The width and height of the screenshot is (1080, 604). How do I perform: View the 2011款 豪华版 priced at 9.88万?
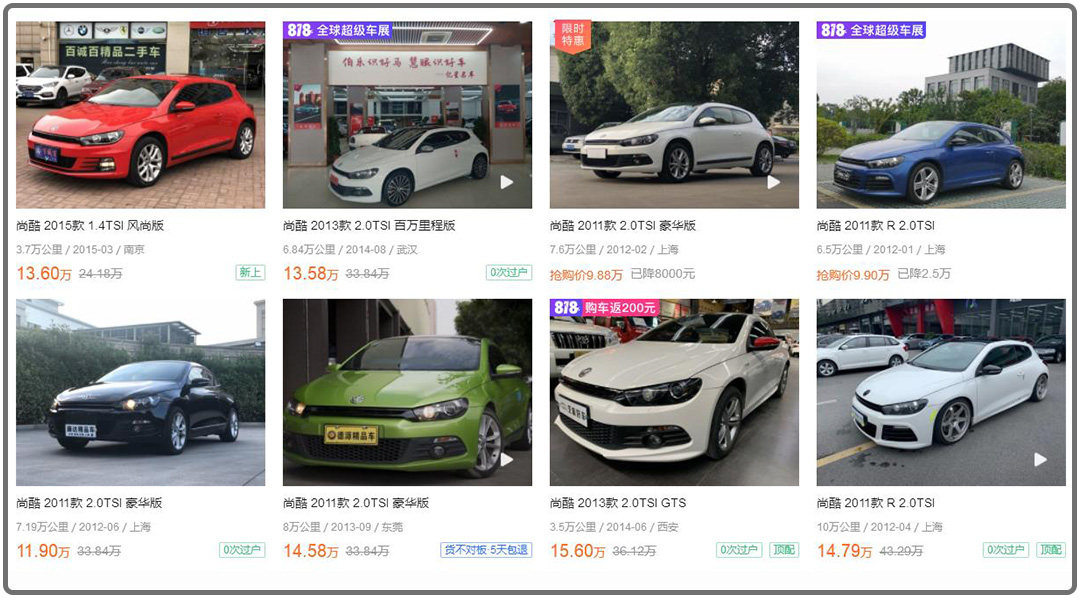point(674,115)
